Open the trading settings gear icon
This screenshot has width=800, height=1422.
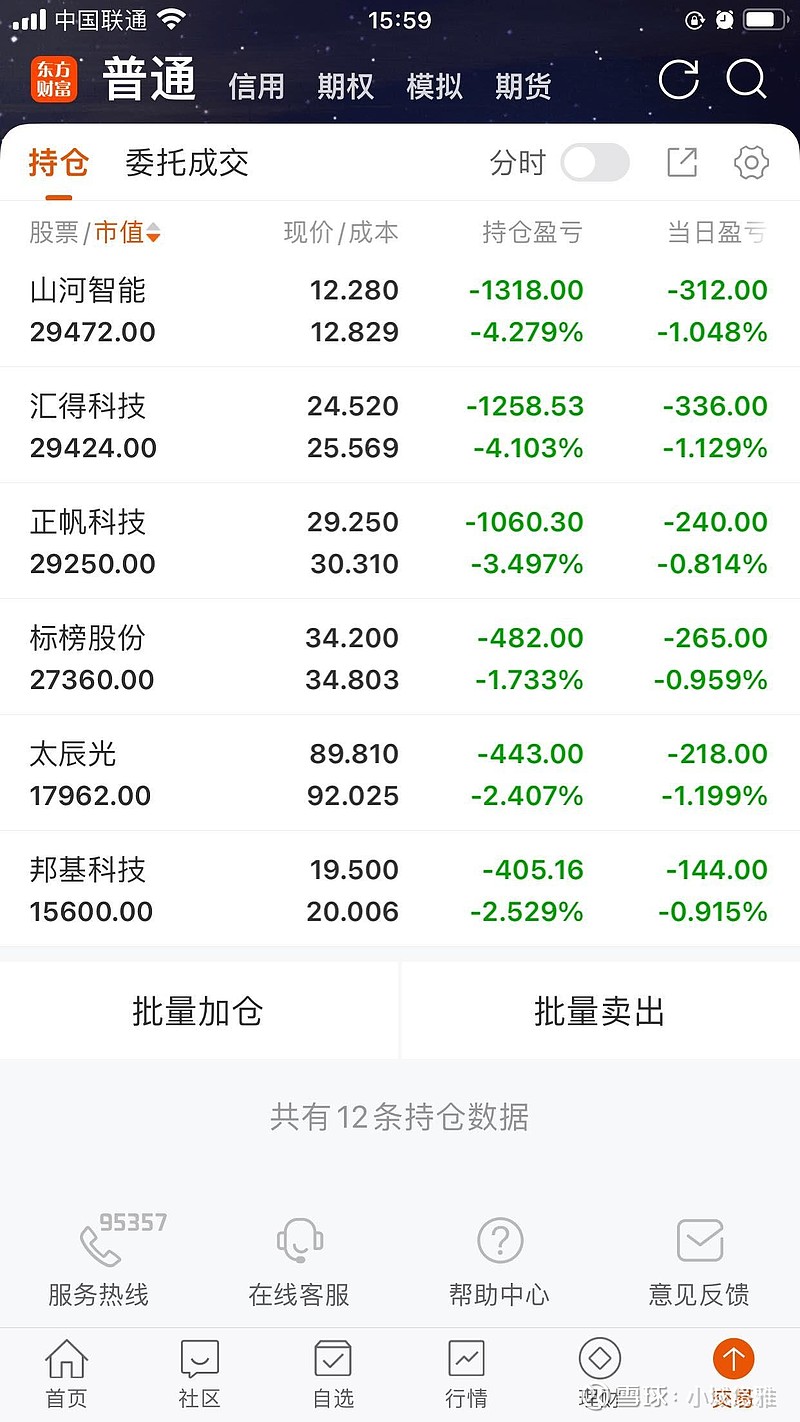tap(750, 163)
